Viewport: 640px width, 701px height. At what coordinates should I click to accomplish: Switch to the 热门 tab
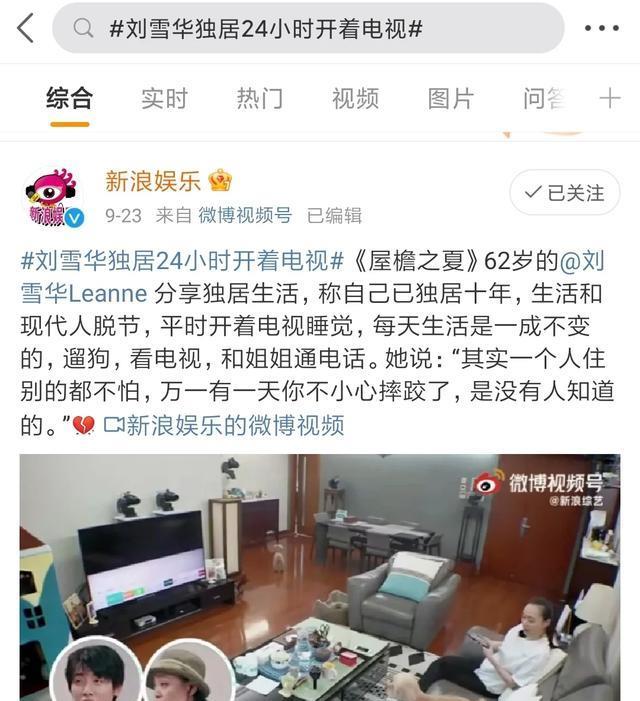tap(259, 98)
